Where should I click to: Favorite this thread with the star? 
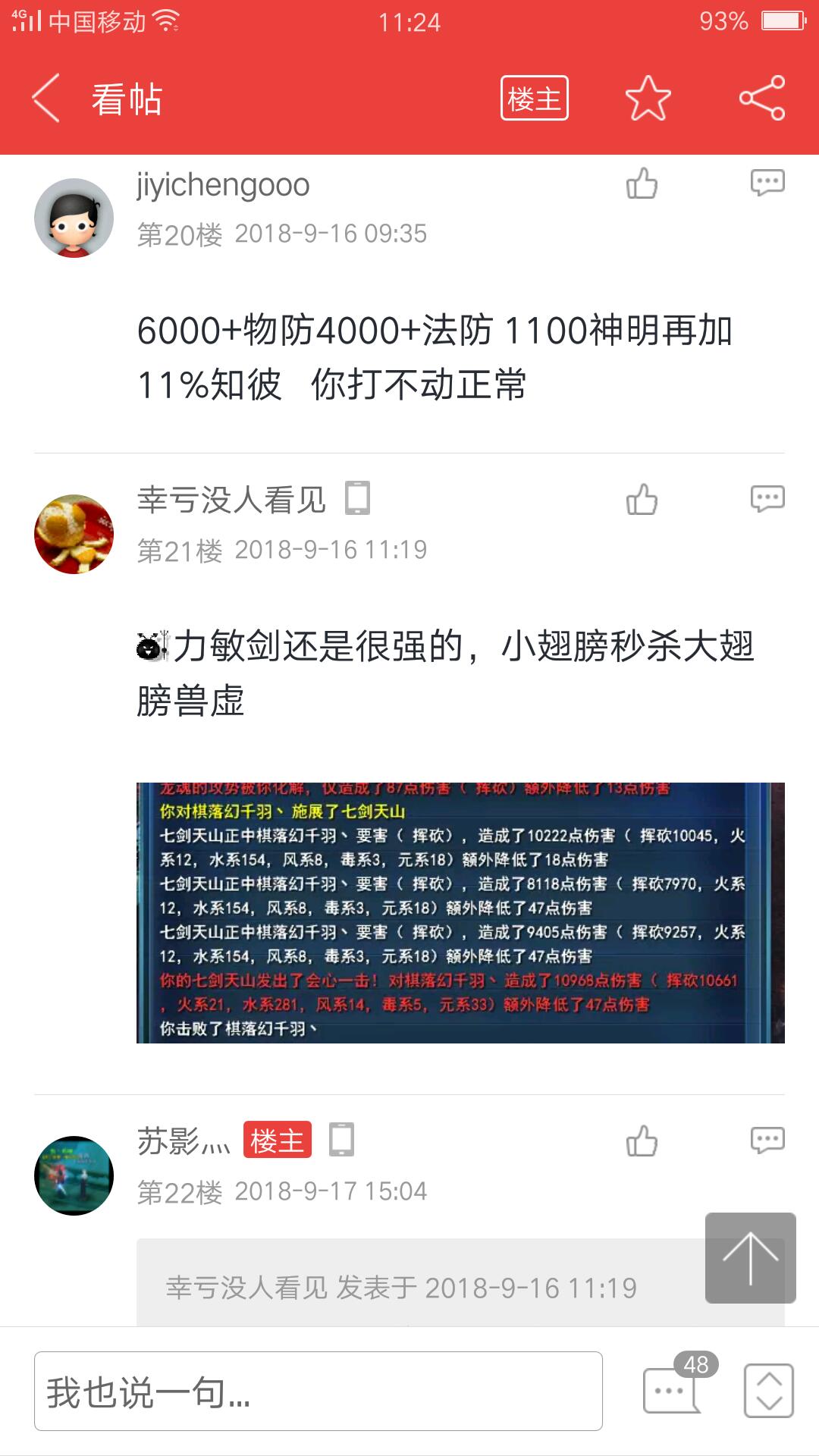648,99
